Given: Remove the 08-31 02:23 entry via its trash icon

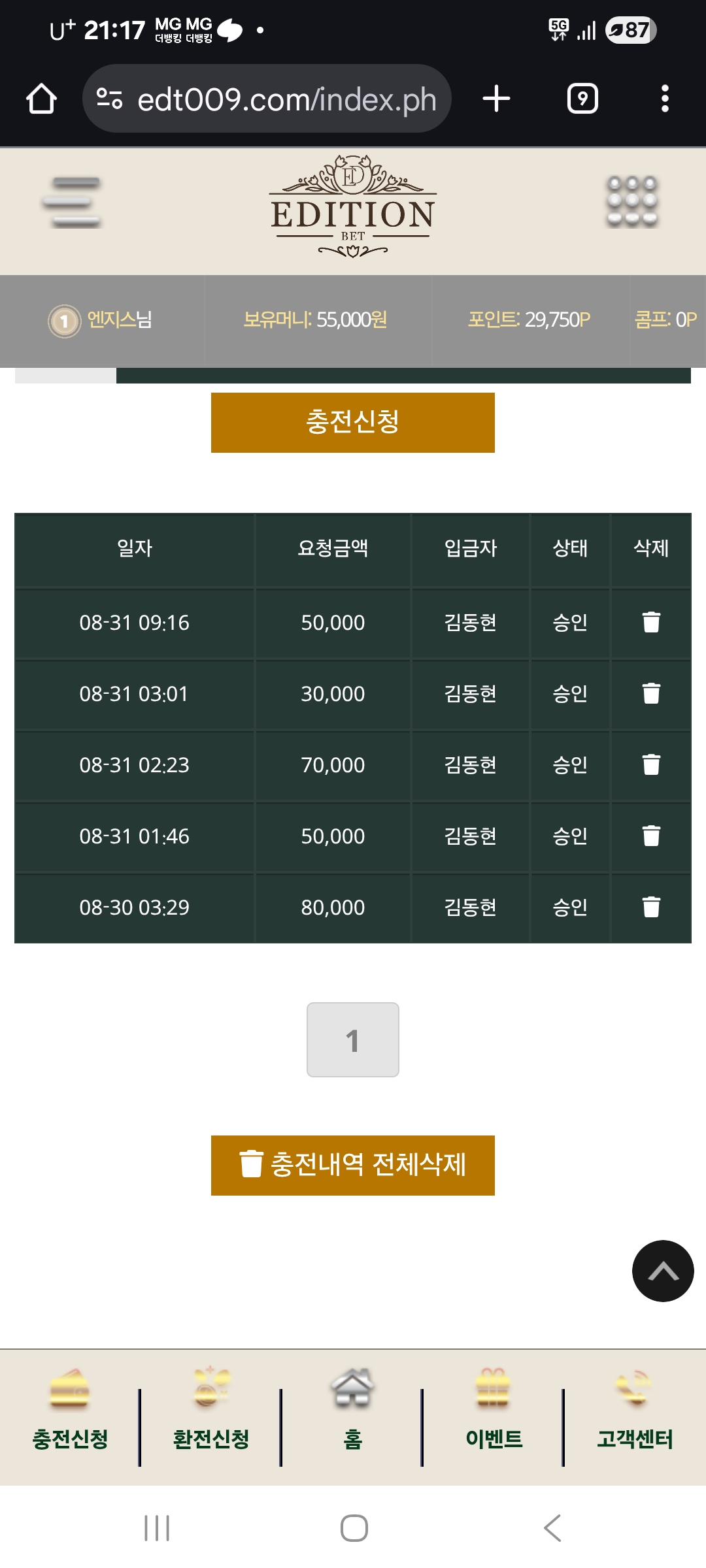Looking at the screenshot, I should 651,764.
